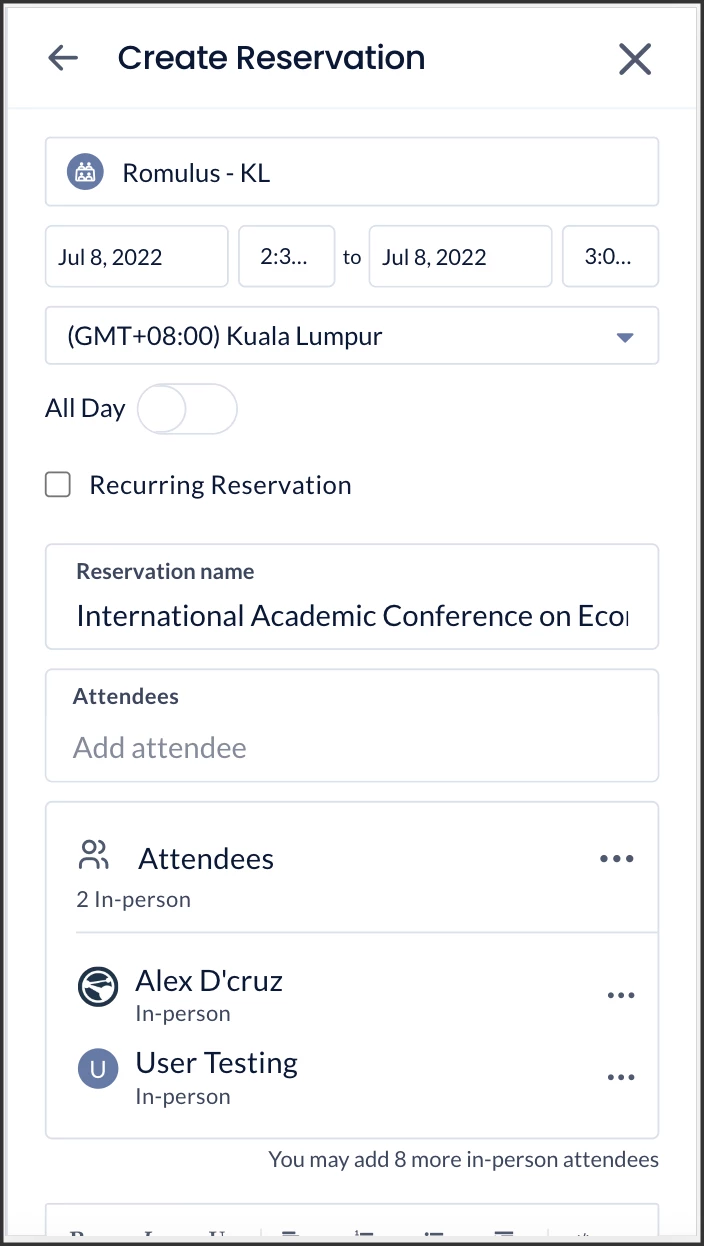
Task: Pick the reservation end date
Action: coord(460,257)
